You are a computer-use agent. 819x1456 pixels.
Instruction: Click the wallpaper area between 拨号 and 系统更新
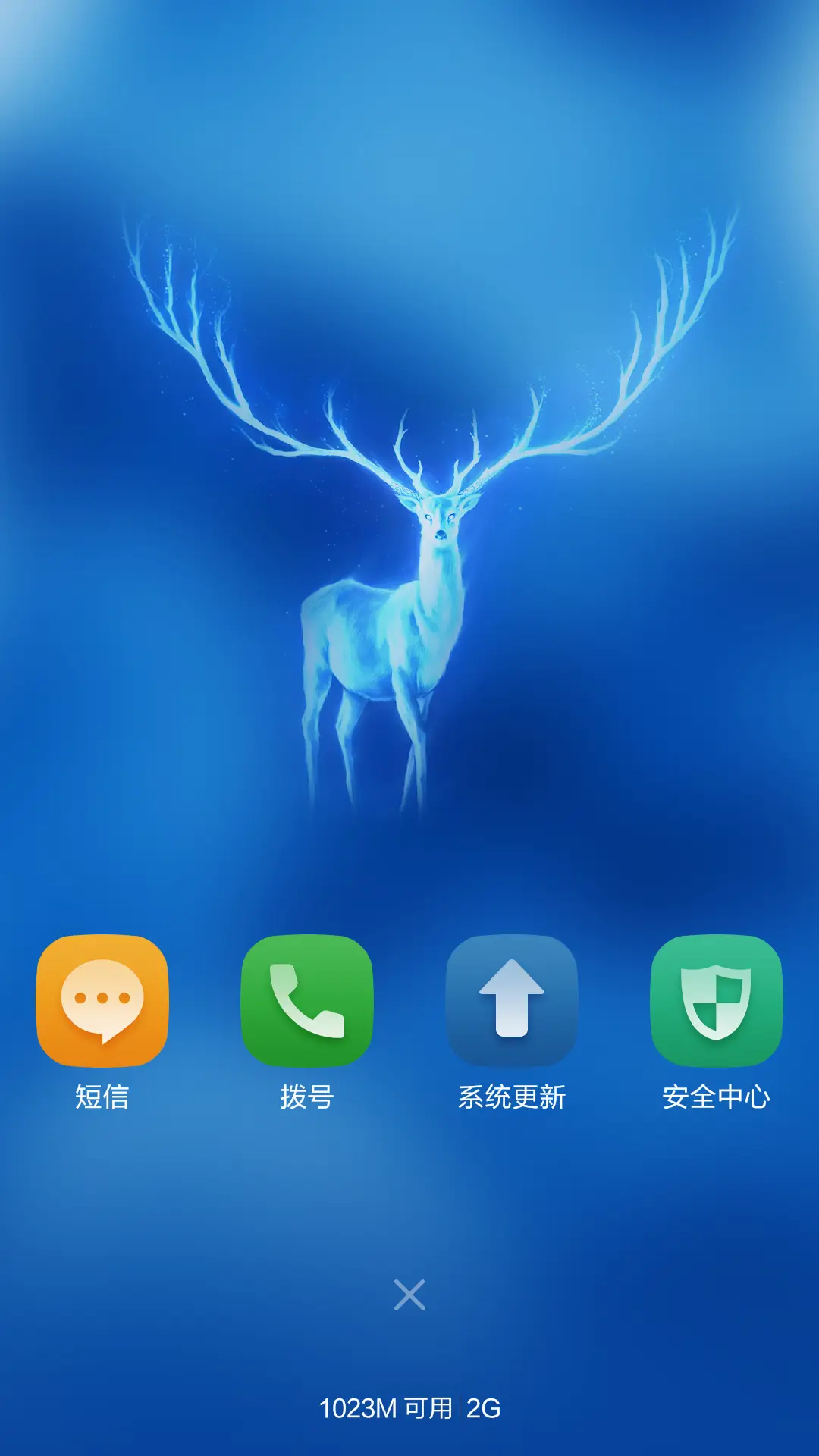pyautogui.click(x=409, y=1003)
